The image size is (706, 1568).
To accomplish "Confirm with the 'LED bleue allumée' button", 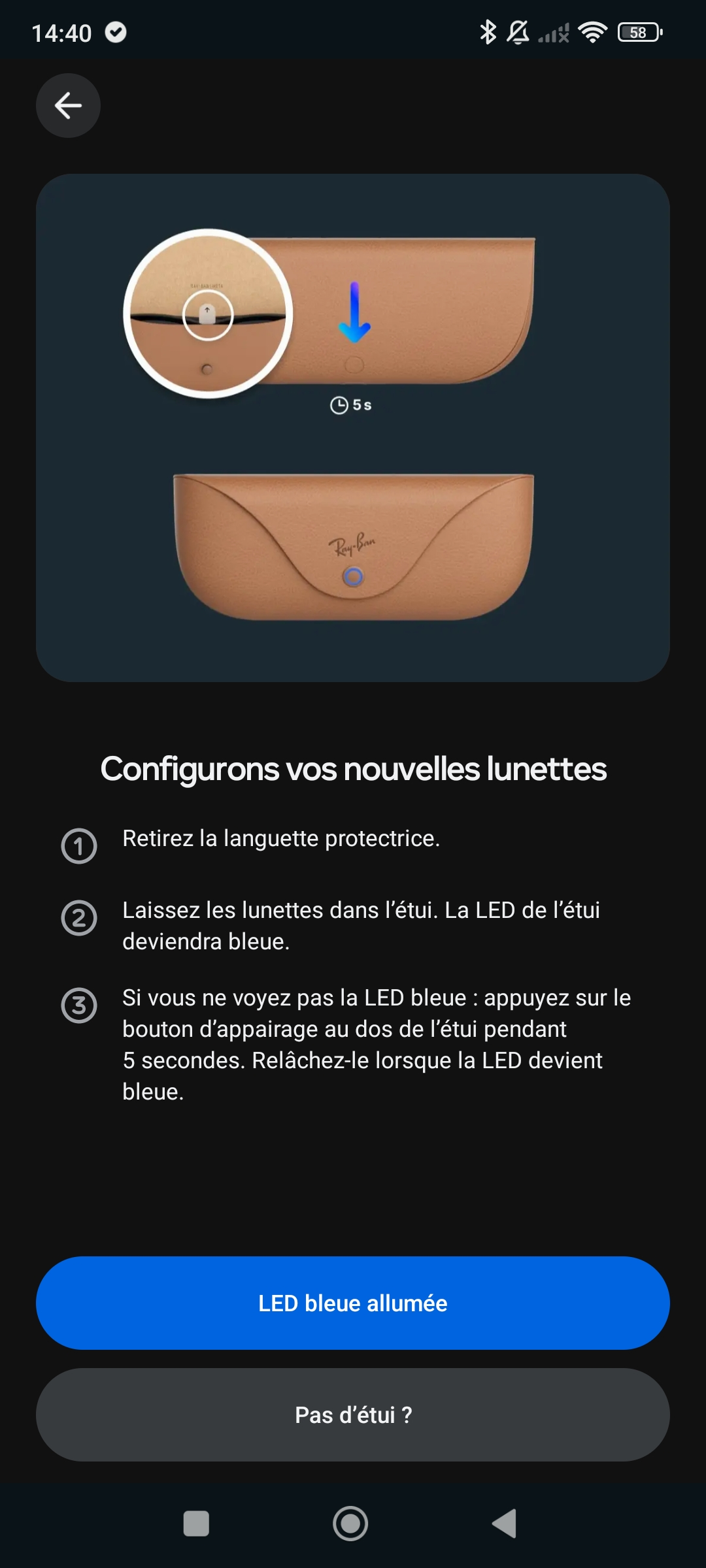I will [353, 1303].
